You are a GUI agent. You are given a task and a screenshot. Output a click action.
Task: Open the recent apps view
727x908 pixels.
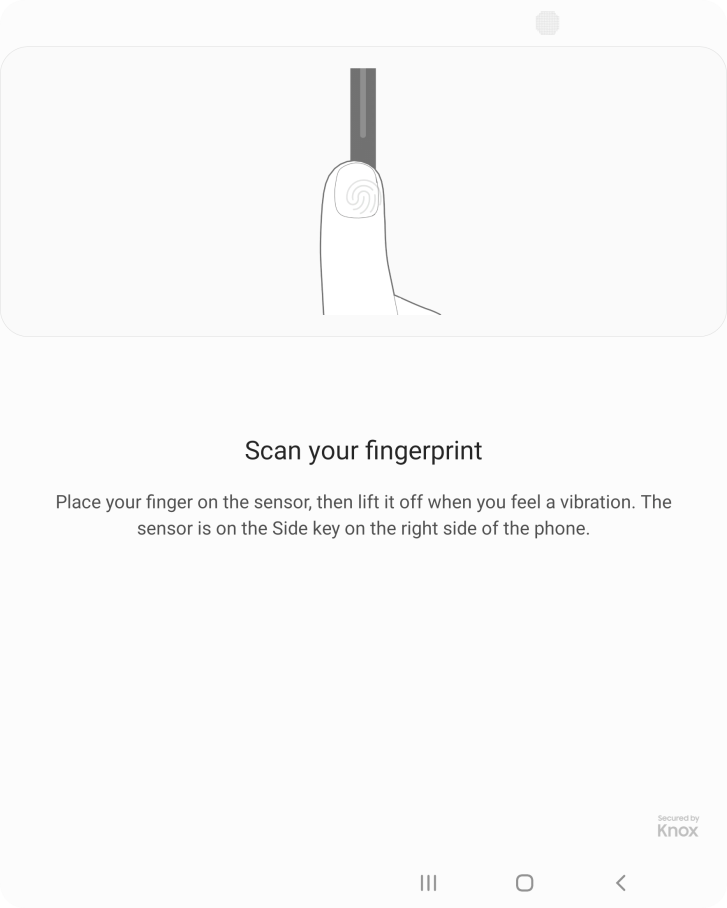[428, 882]
